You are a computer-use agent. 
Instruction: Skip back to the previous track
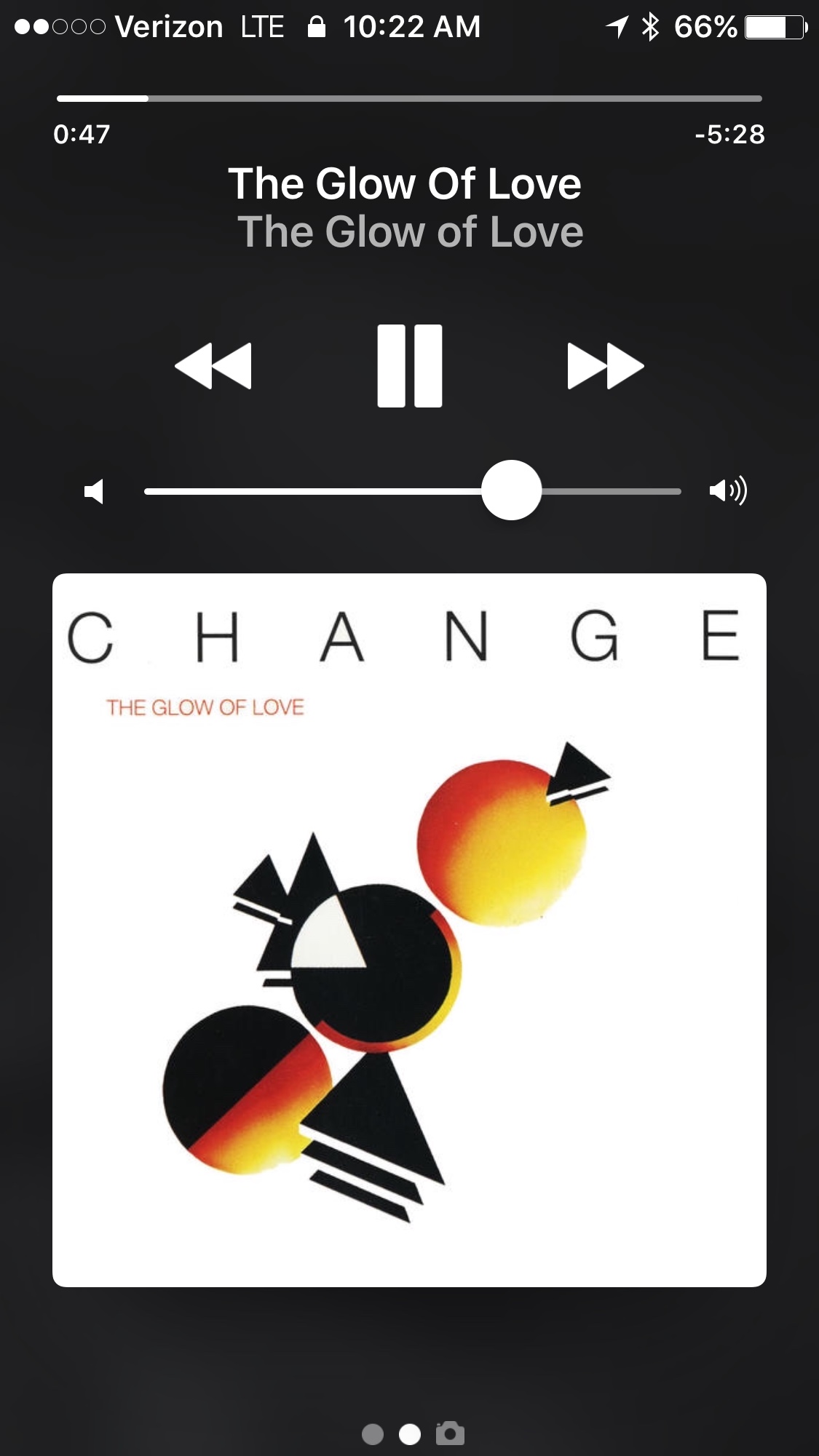[x=213, y=366]
